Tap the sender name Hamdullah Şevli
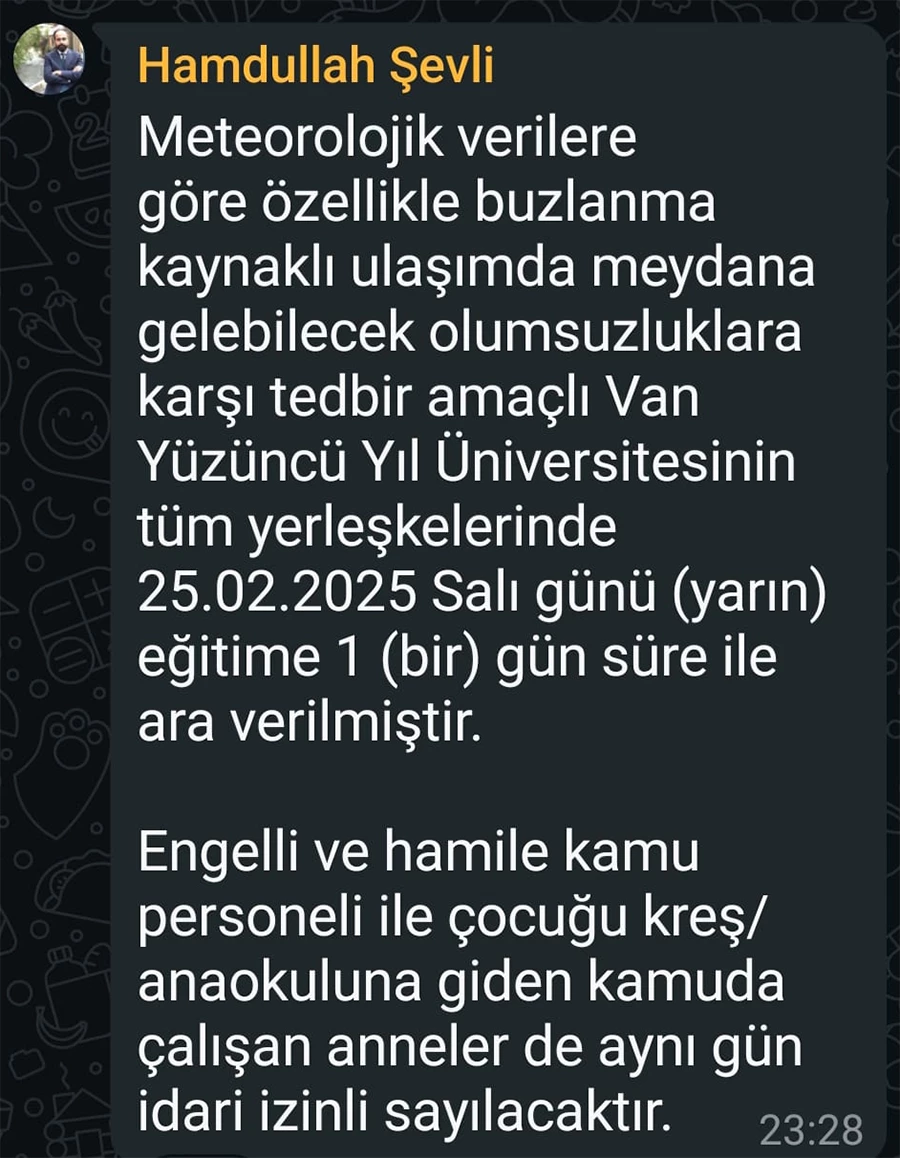 point(316,66)
